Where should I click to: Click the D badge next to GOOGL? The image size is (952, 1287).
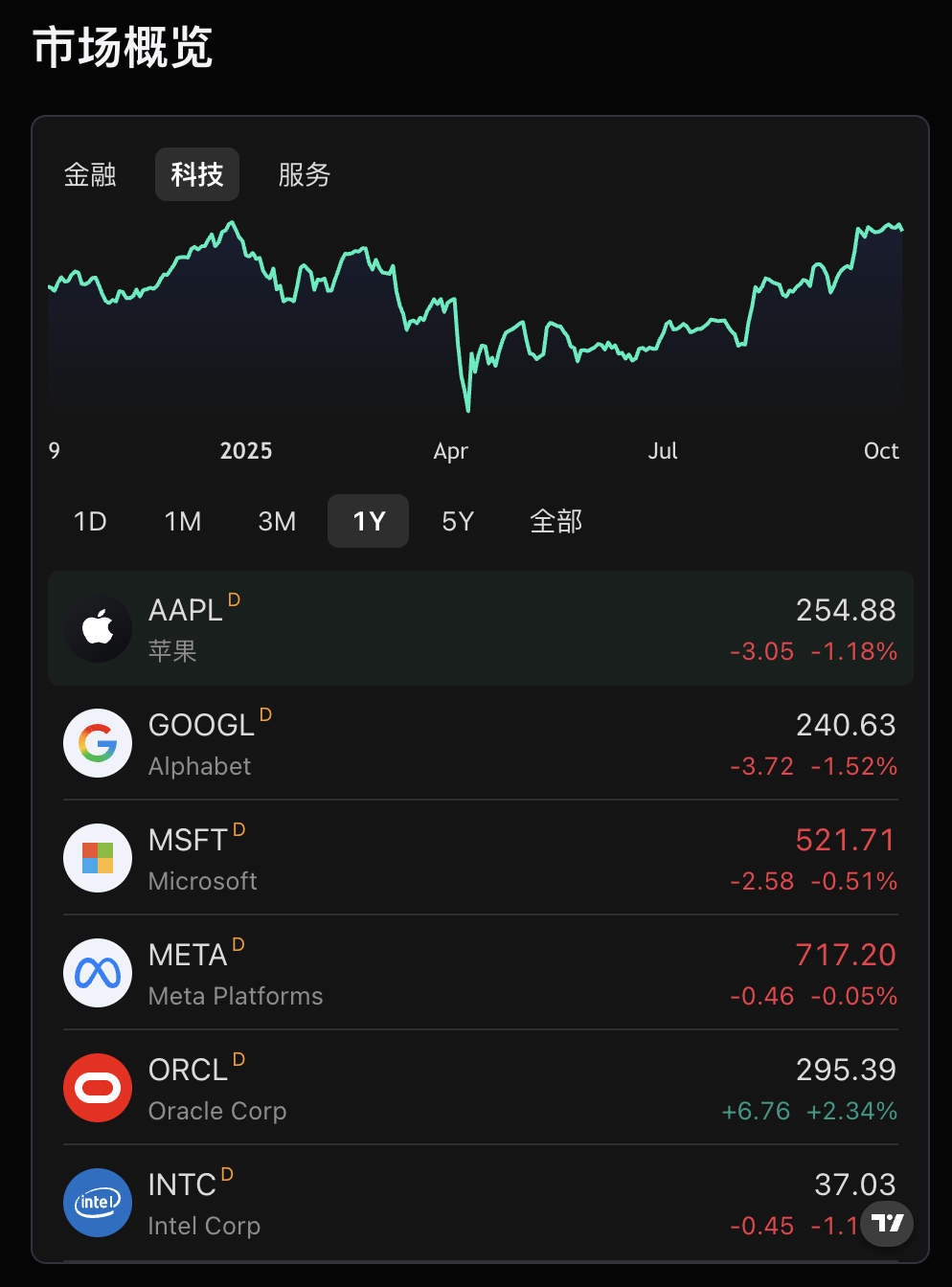(265, 714)
